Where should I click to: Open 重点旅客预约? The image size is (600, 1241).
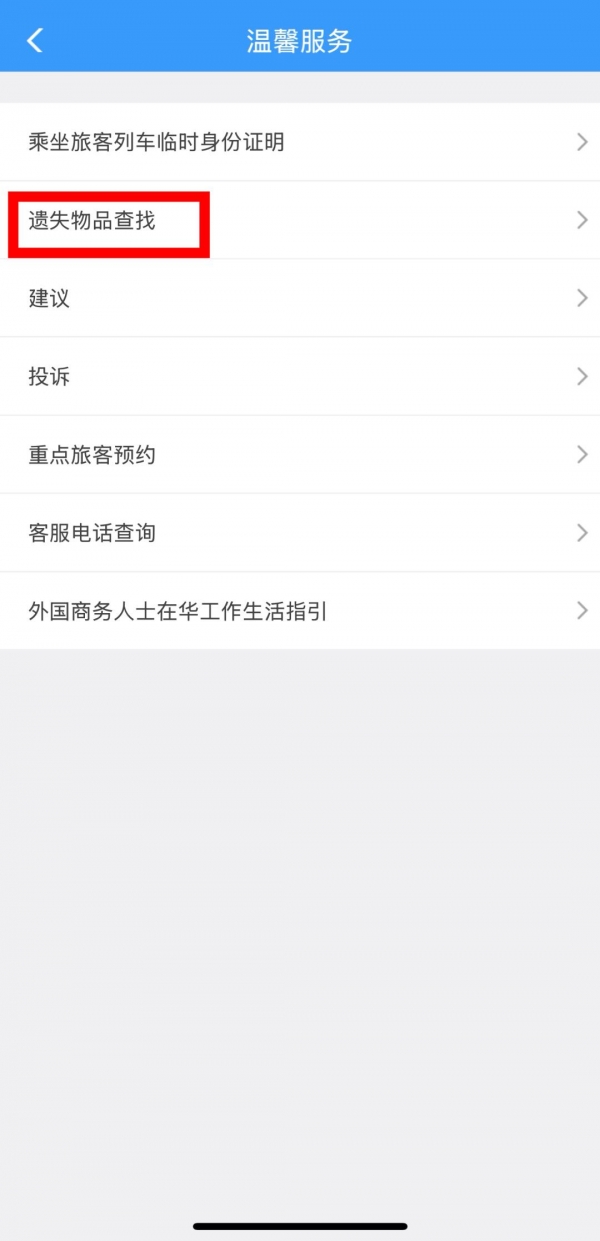[x=300, y=454]
